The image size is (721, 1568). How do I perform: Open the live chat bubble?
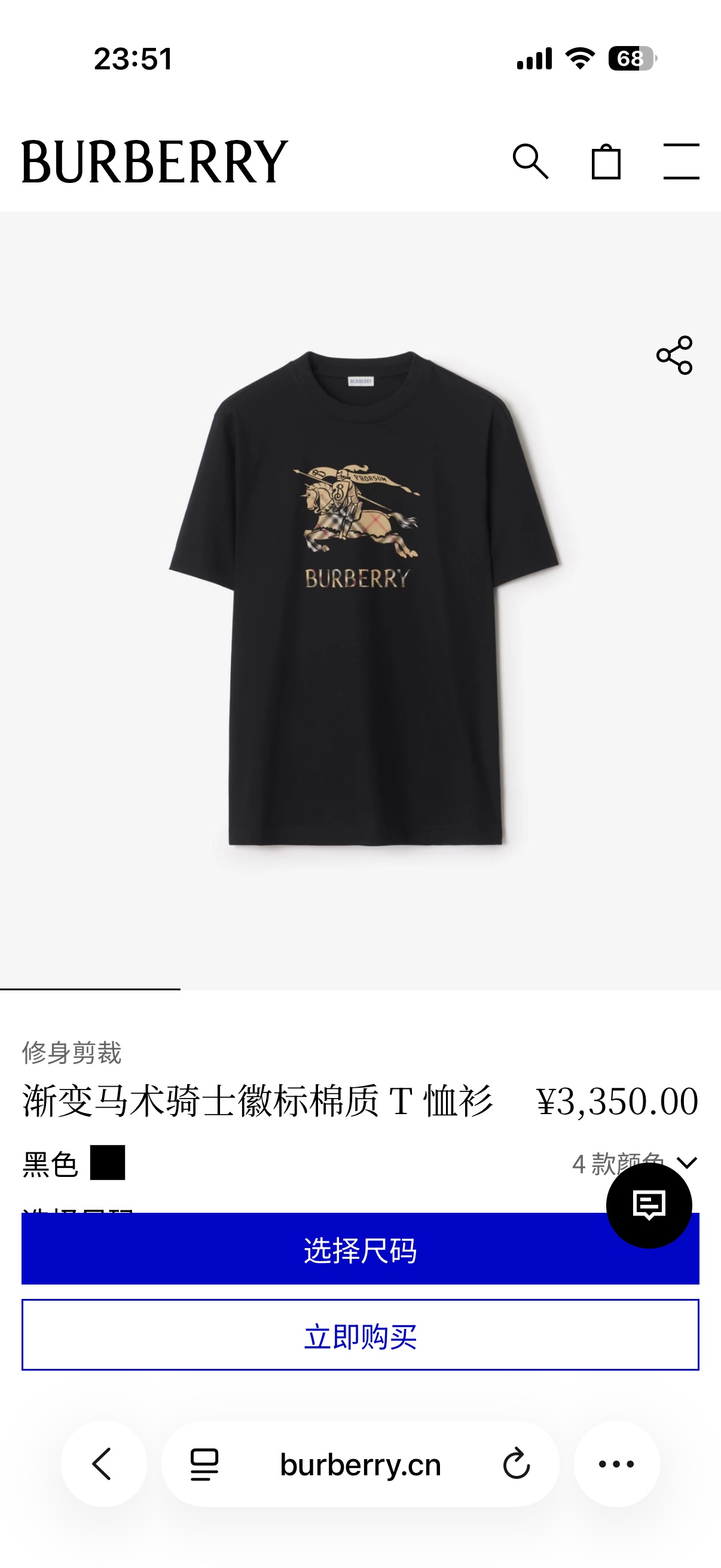pos(649,1205)
